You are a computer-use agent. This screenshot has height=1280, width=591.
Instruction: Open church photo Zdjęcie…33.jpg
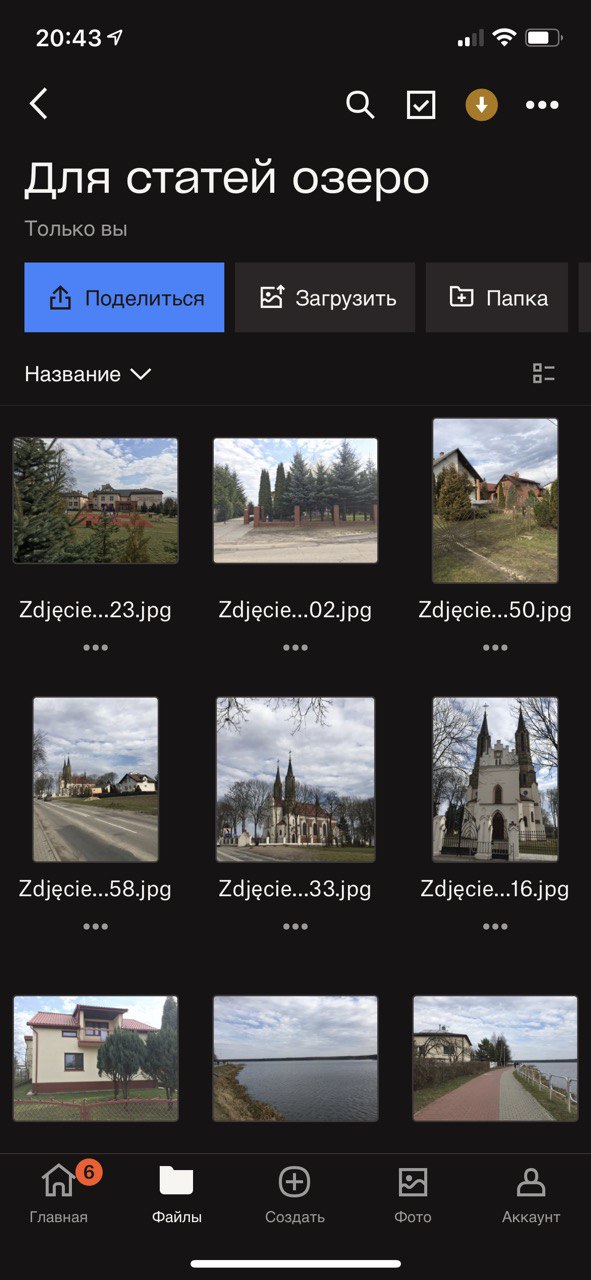295,779
